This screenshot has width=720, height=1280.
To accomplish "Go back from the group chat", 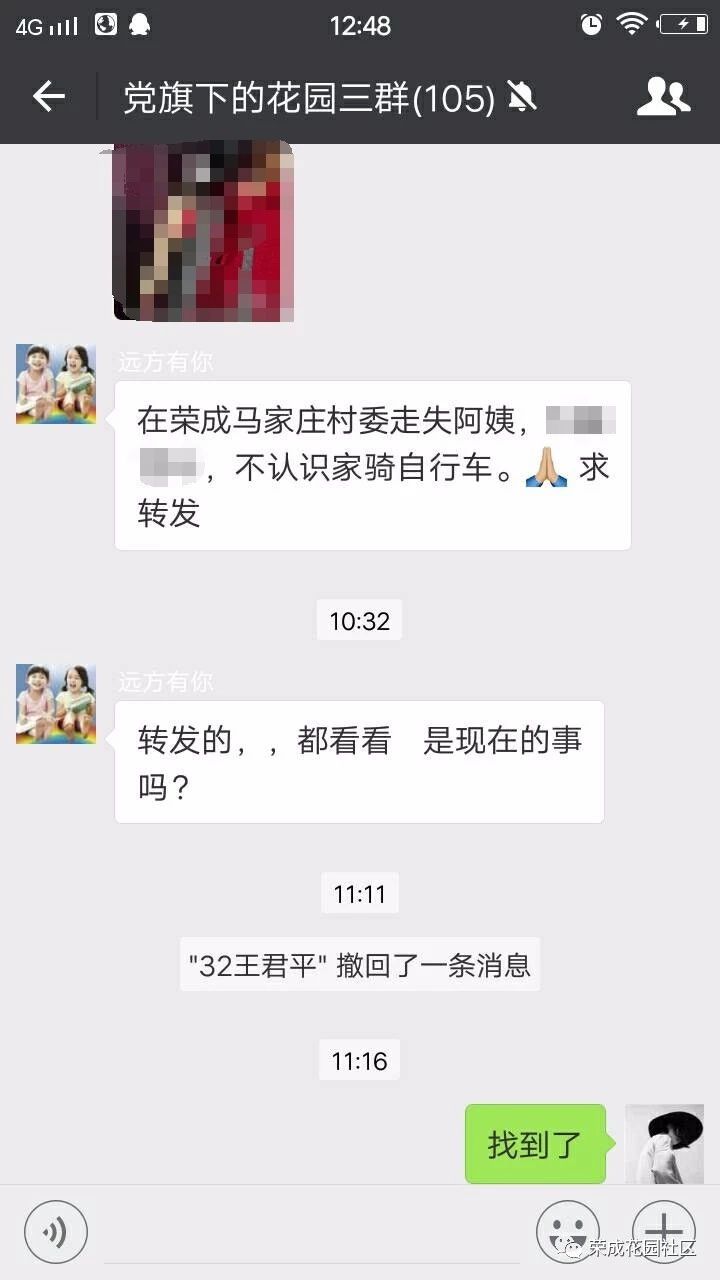I will [48, 97].
